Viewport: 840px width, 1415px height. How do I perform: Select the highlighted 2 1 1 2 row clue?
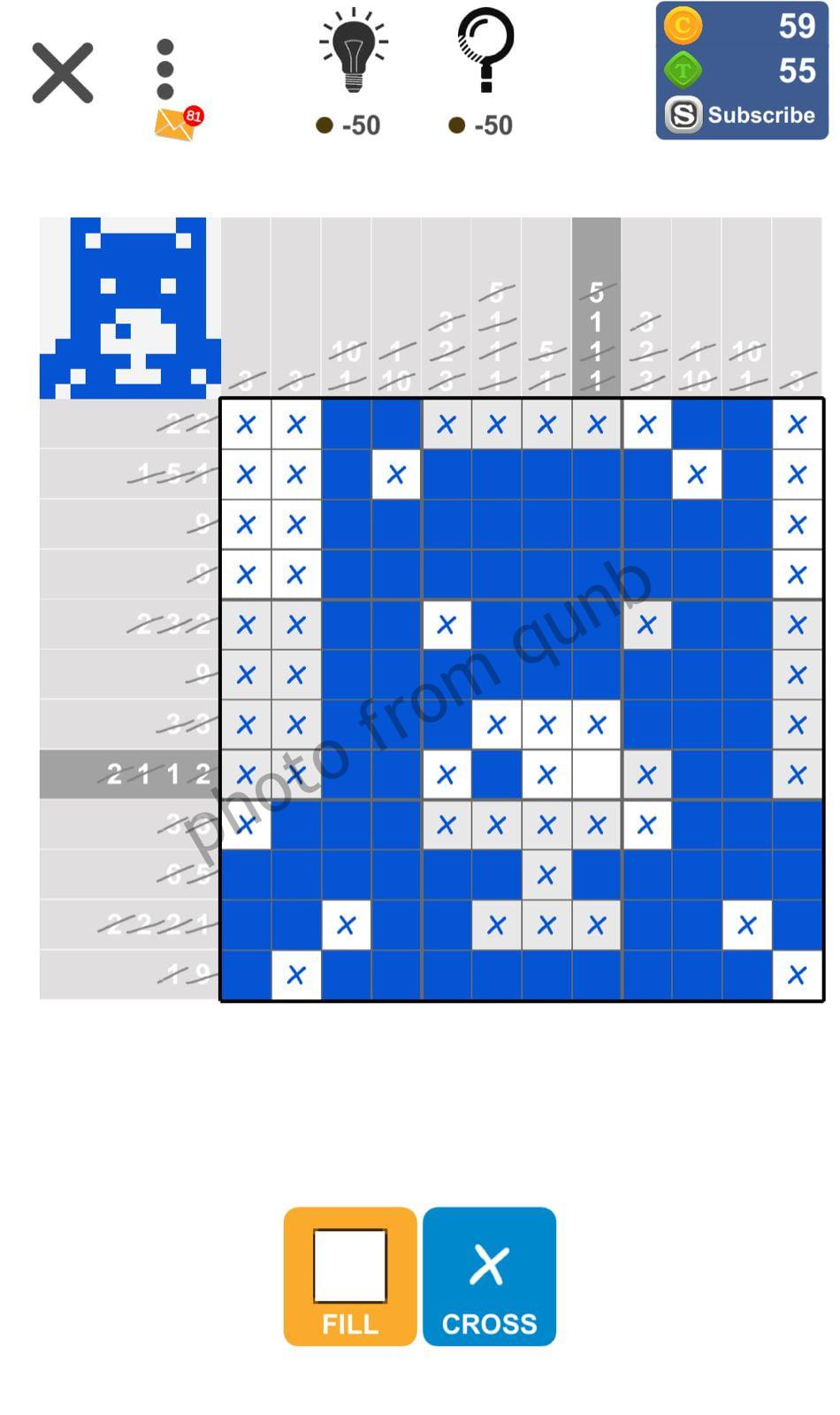point(155,774)
